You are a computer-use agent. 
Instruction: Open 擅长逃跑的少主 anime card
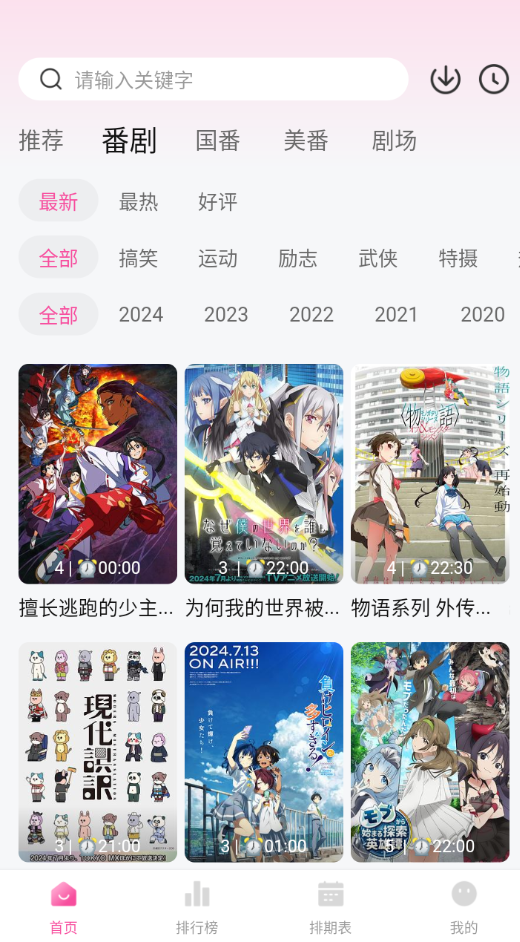[x=98, y=492]
